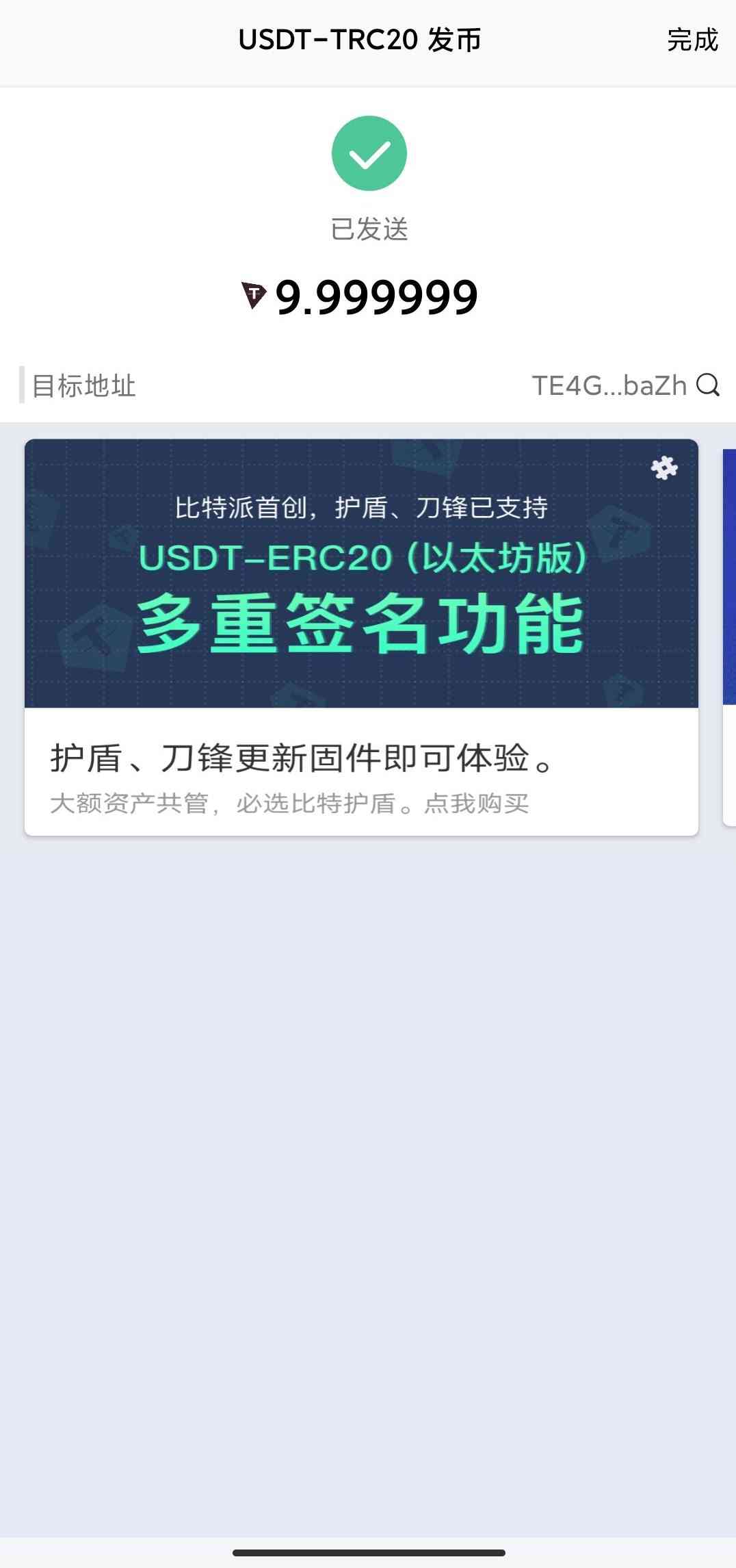The width and height of the screenshot is (736, 1568).
Task: Open the 多重签名功能 promo card
Action: [361, 637]
